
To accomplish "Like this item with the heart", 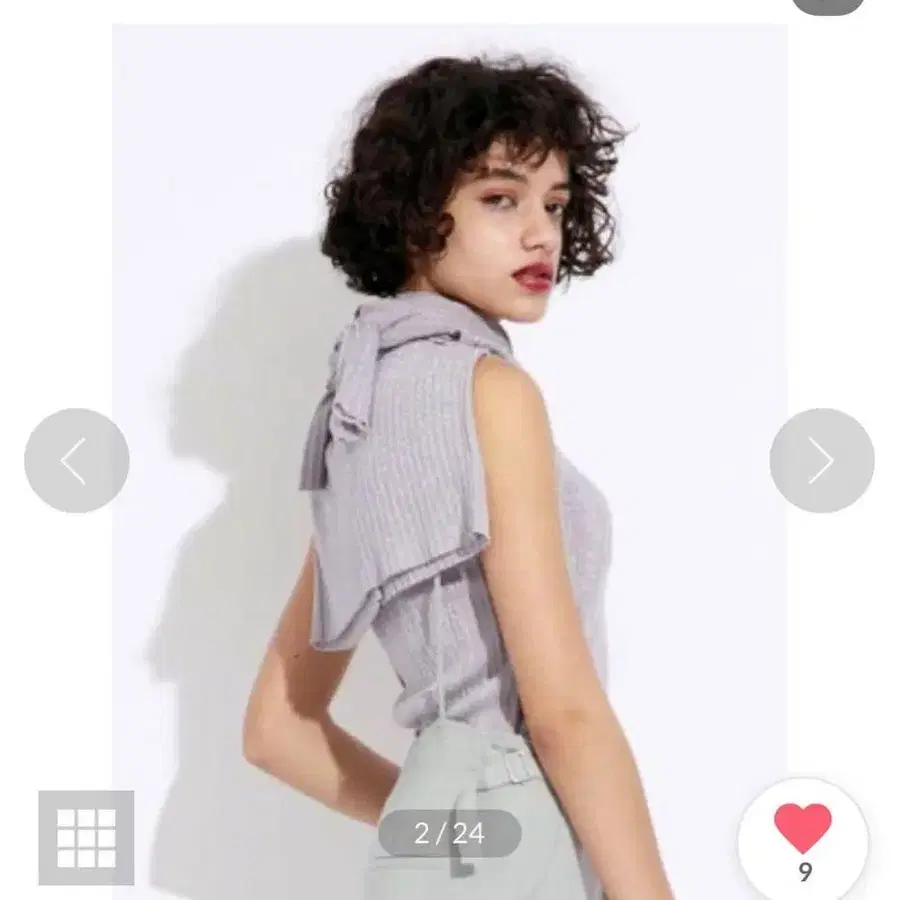I will point(802,829).
